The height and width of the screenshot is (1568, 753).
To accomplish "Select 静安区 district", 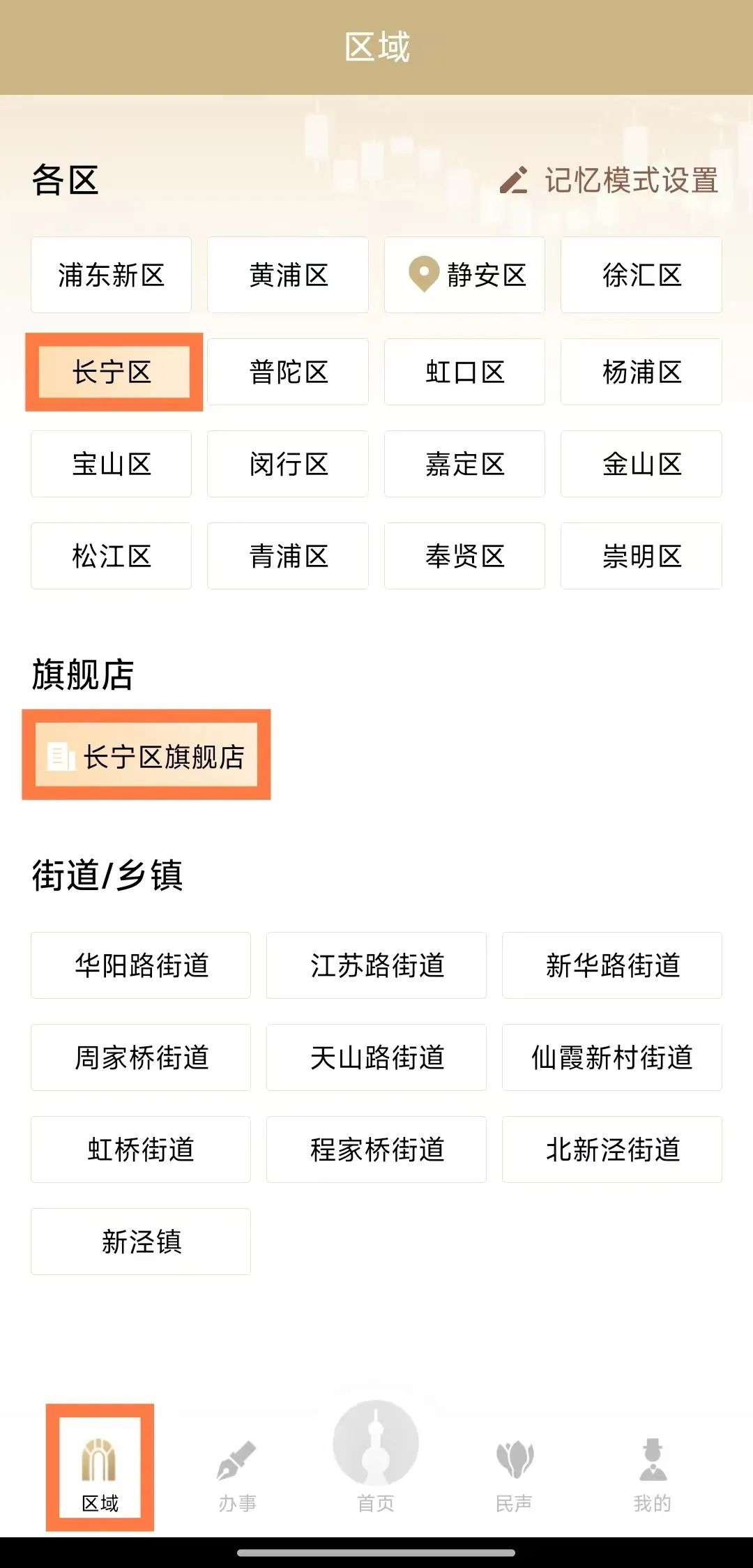I will tap(464, 275).
